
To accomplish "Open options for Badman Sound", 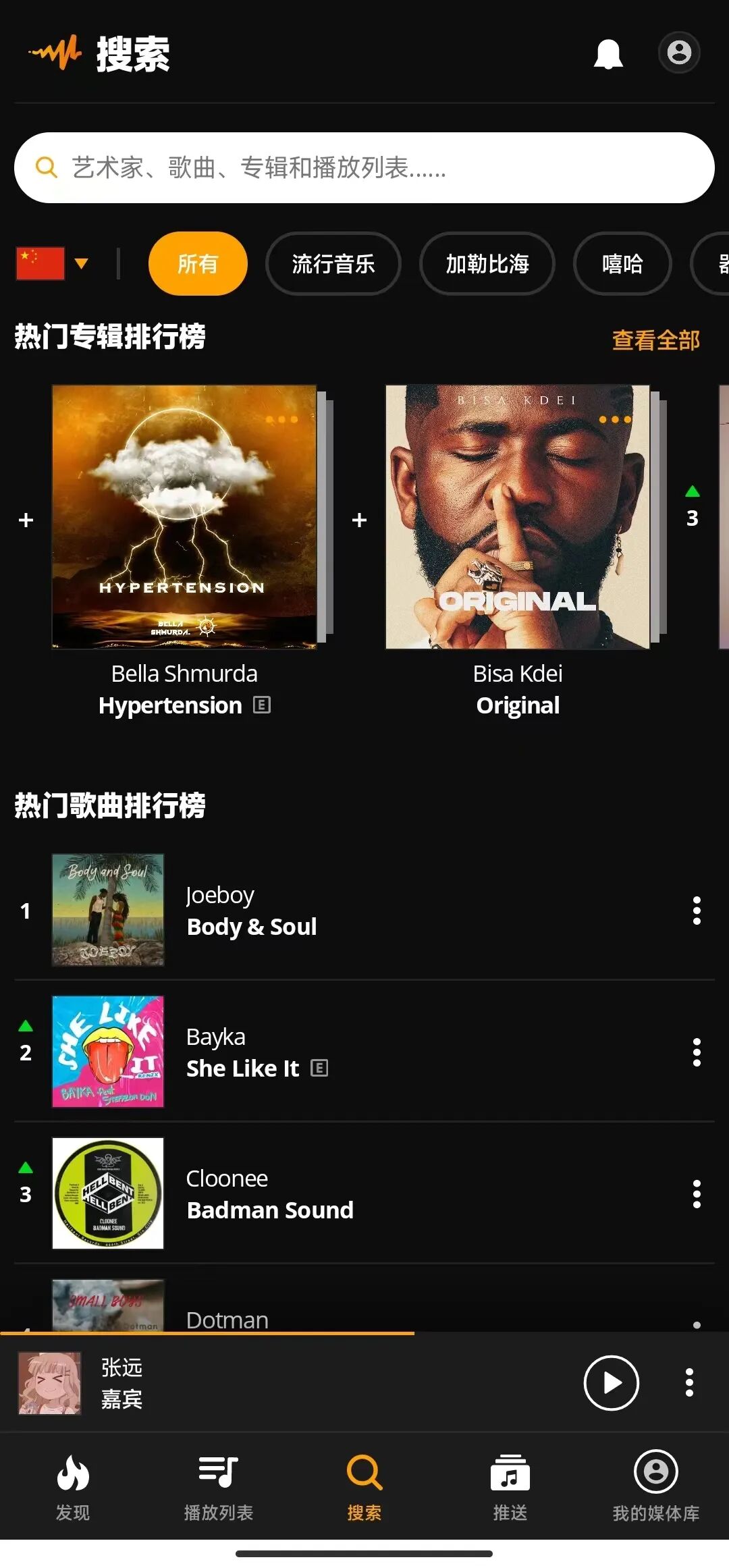I will pos(697,1194).
